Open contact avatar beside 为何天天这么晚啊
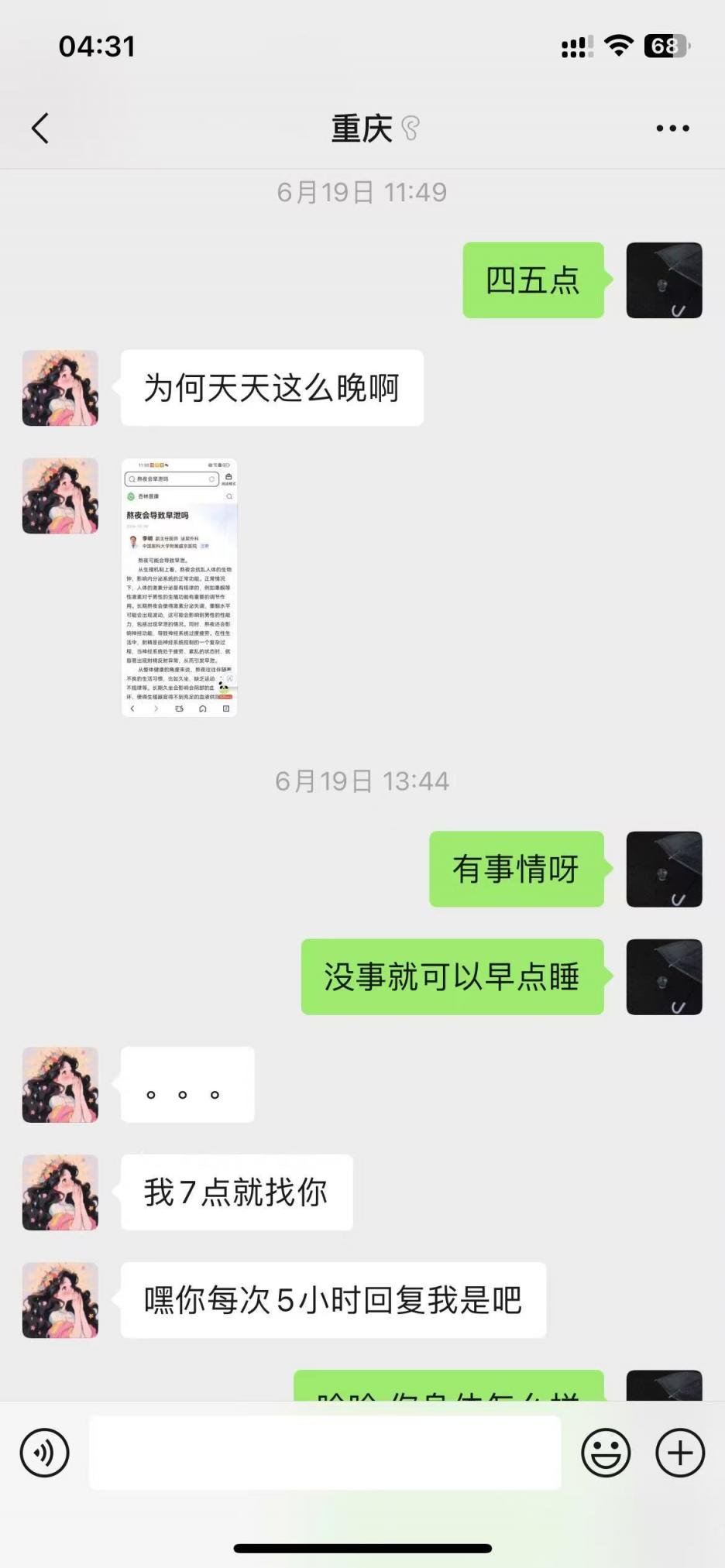Viewport: 725px width, 1568px height. (60, 388)
